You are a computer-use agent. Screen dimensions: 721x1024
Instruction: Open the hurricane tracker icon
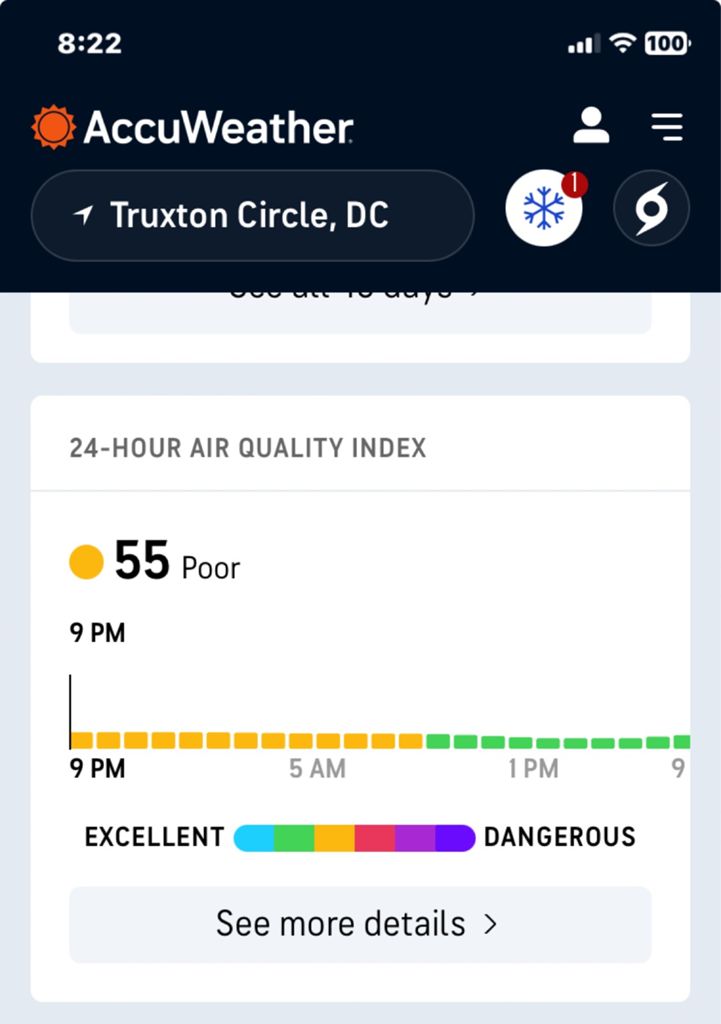tap(651, 209)
